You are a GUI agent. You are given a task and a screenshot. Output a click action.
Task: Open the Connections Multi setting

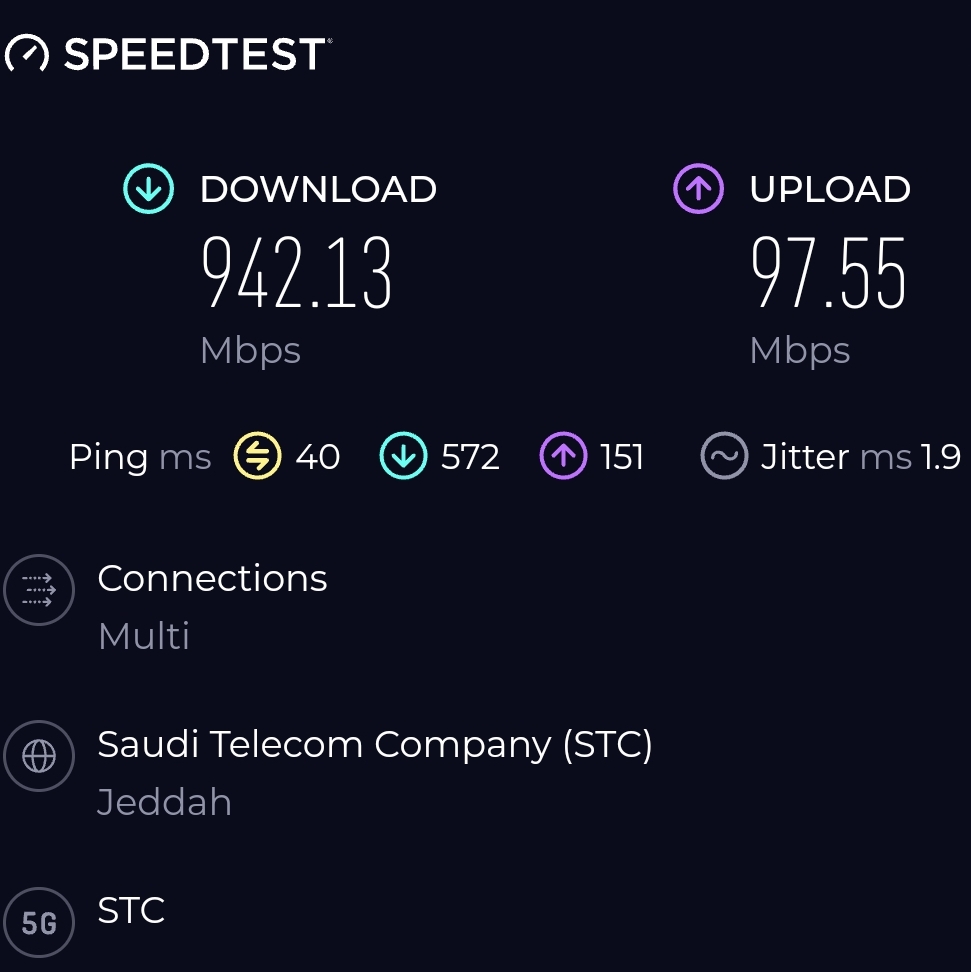tap(212, 604)
